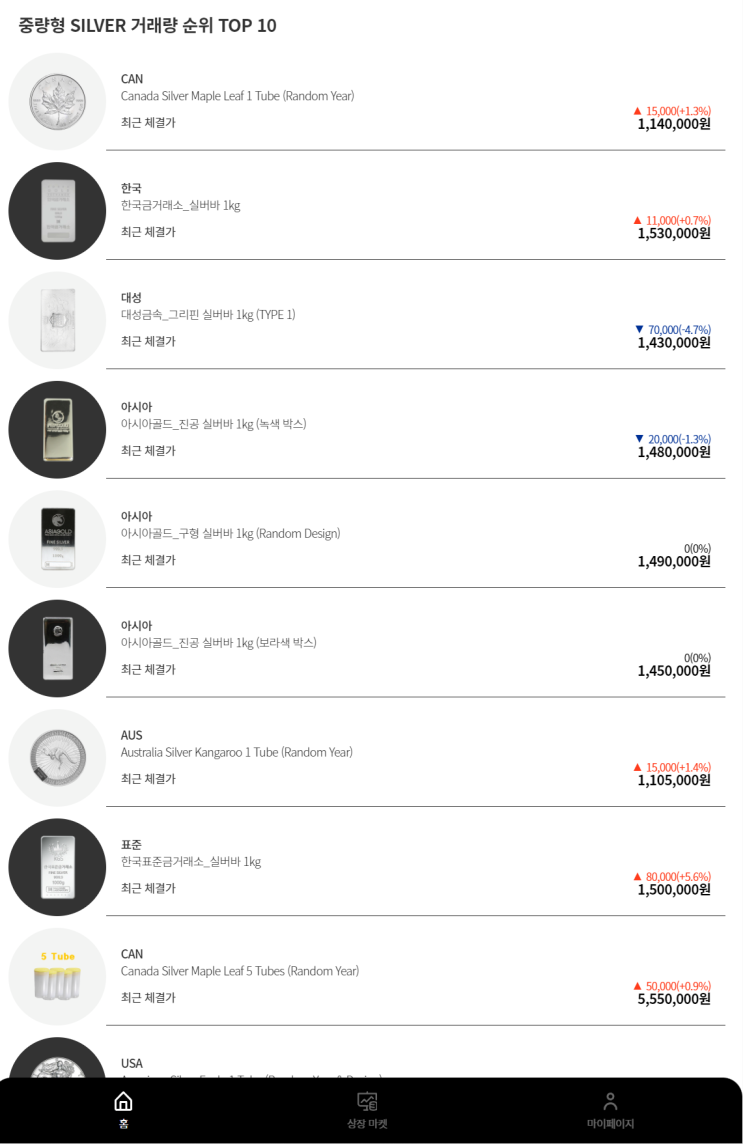The height and width of the screenshot is (1144, 743).
Task: Go to the 홈 tab
Action: pyautogui.click(x=123, y=1110)
